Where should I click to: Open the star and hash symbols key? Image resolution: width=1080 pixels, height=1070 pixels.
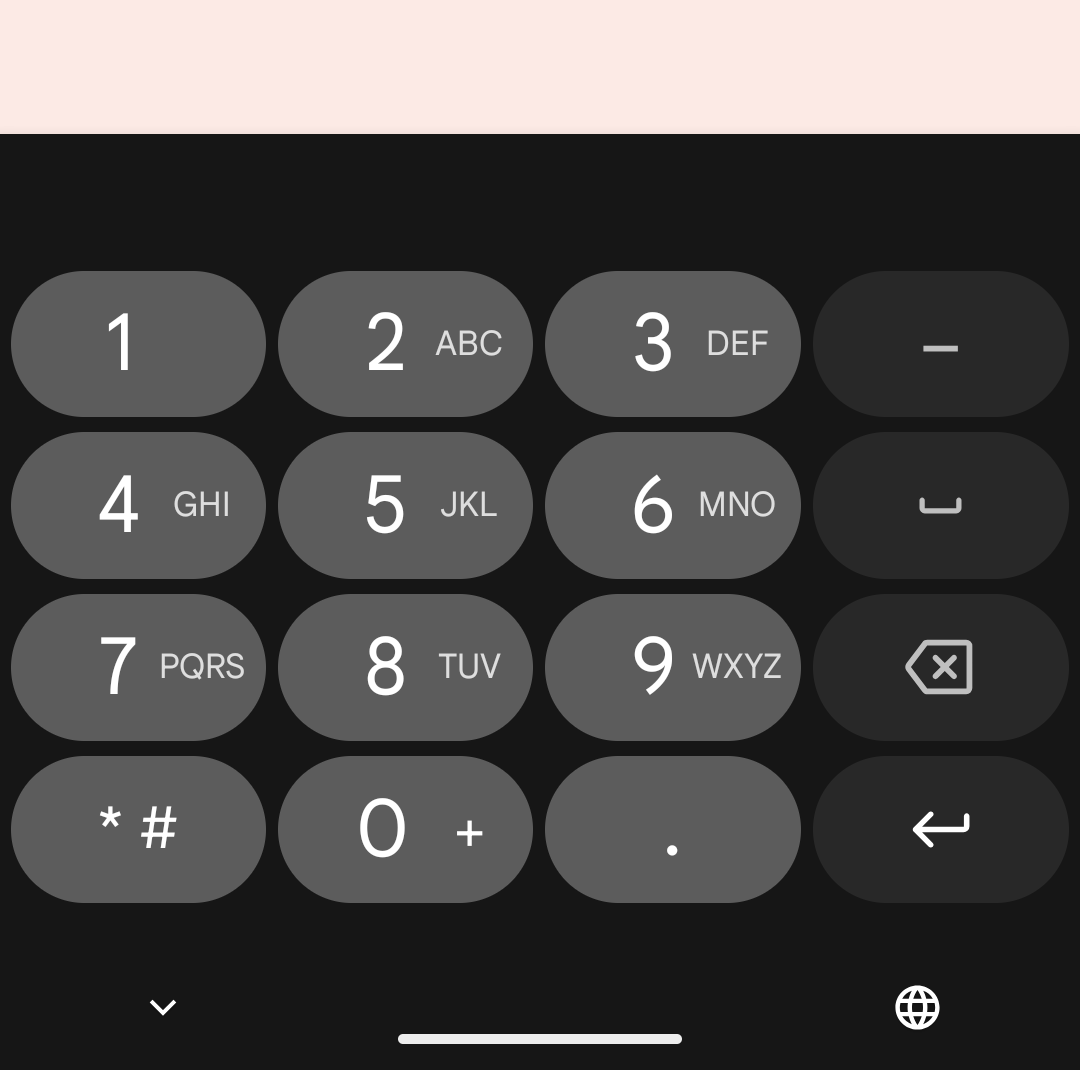coord(138,829)
